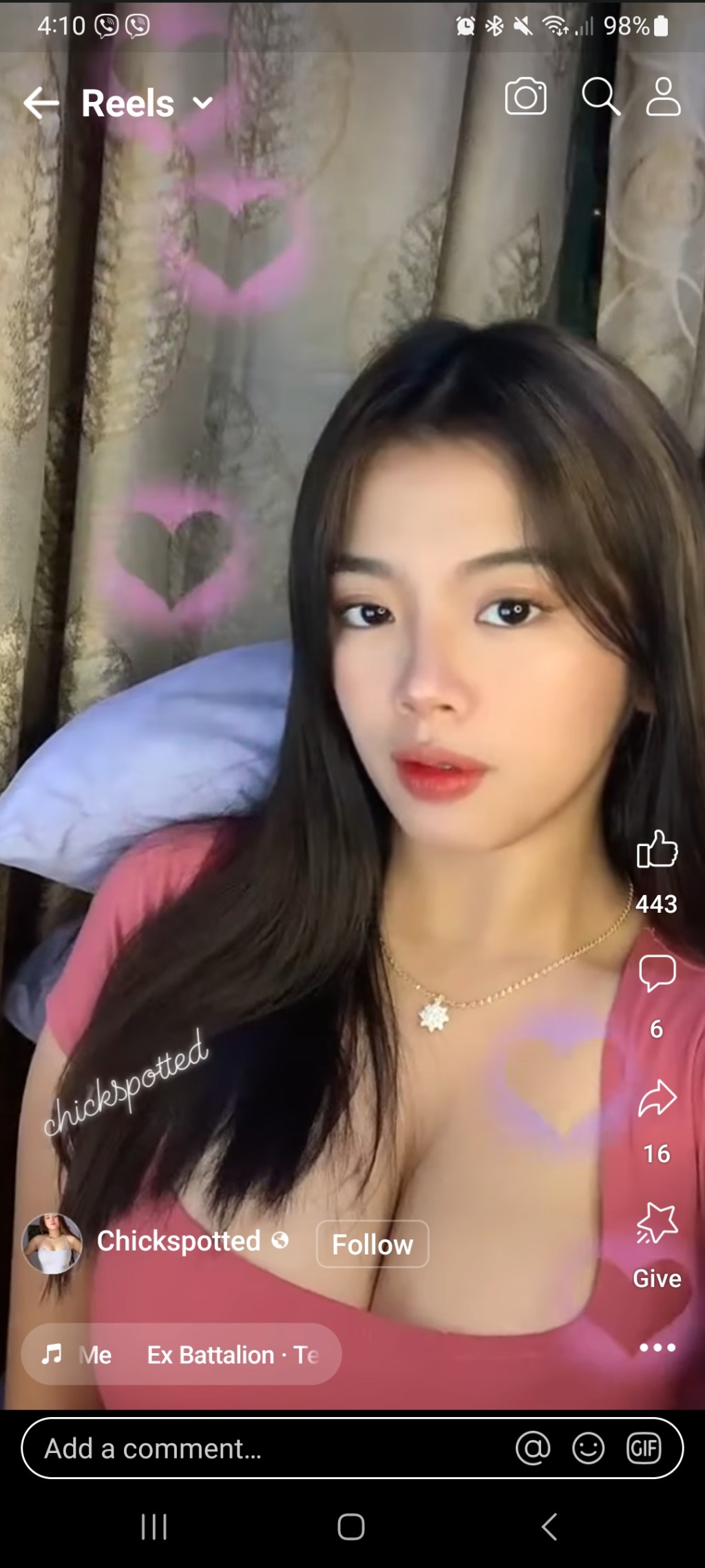The width and height of the screenshot is (705, 1568).
Task: Open the comments bubble icon
Action: (657, 973)
